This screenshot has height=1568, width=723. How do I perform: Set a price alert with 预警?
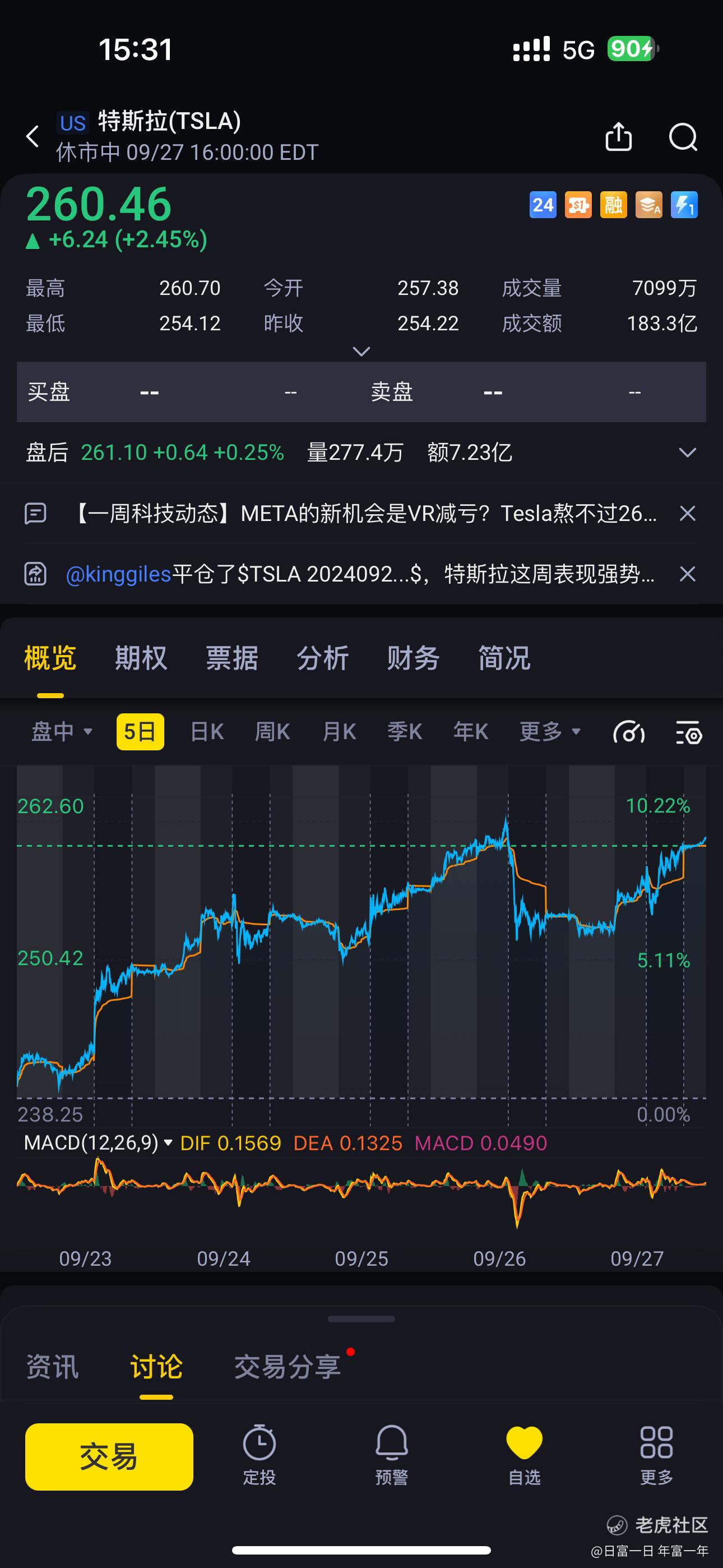click(391, 1455)
